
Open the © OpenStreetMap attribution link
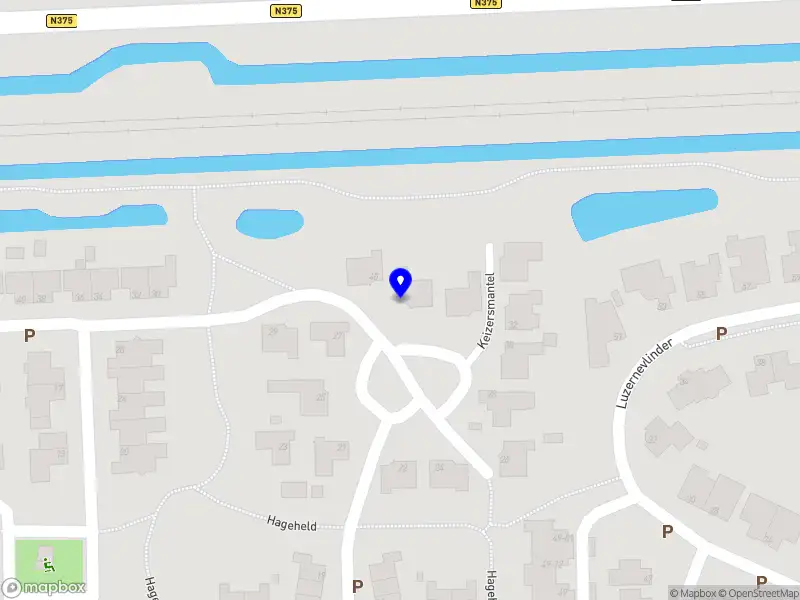tap(758, 593)
